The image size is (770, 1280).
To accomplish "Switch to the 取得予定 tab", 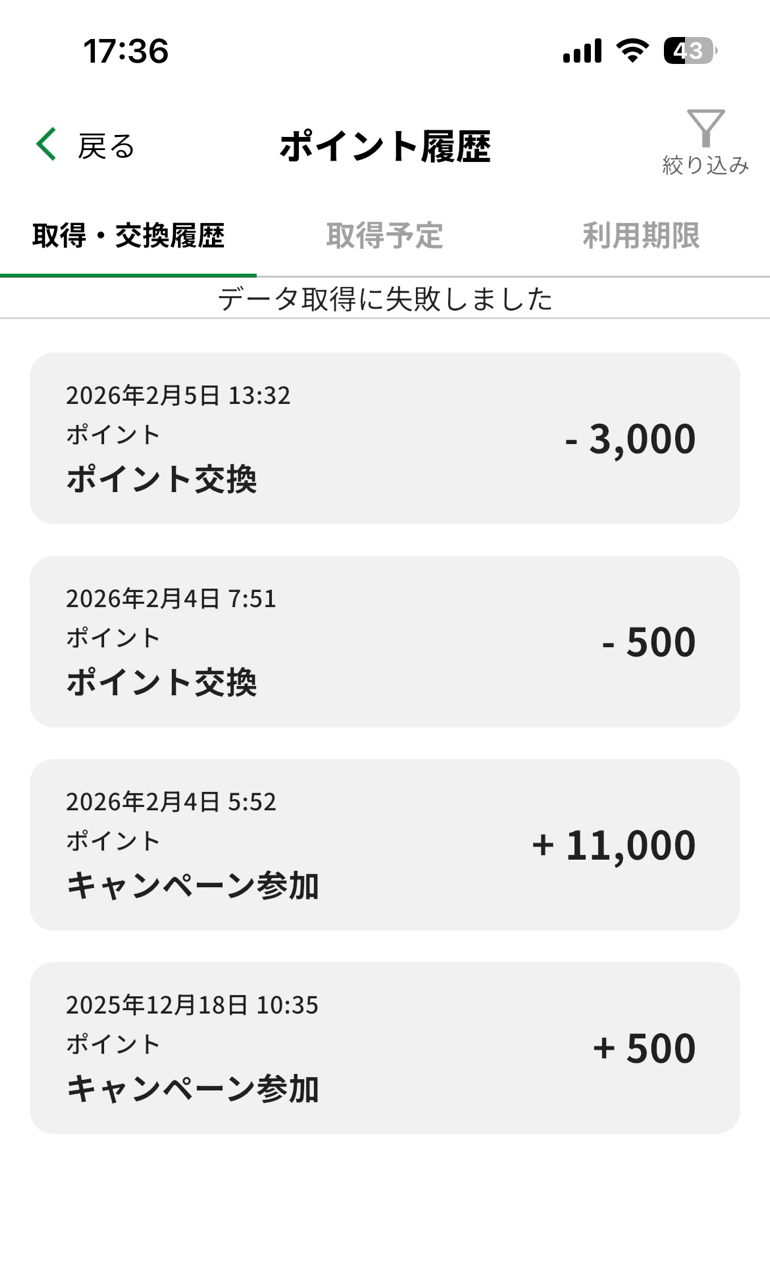I will 384,236.
